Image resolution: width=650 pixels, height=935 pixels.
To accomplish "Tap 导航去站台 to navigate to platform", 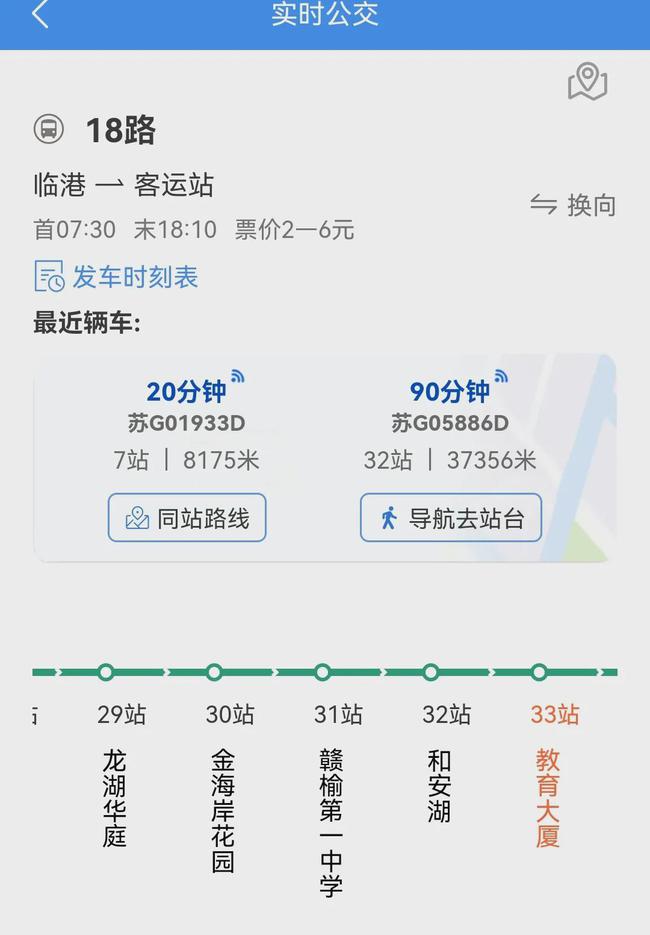I will coord(451,518).
